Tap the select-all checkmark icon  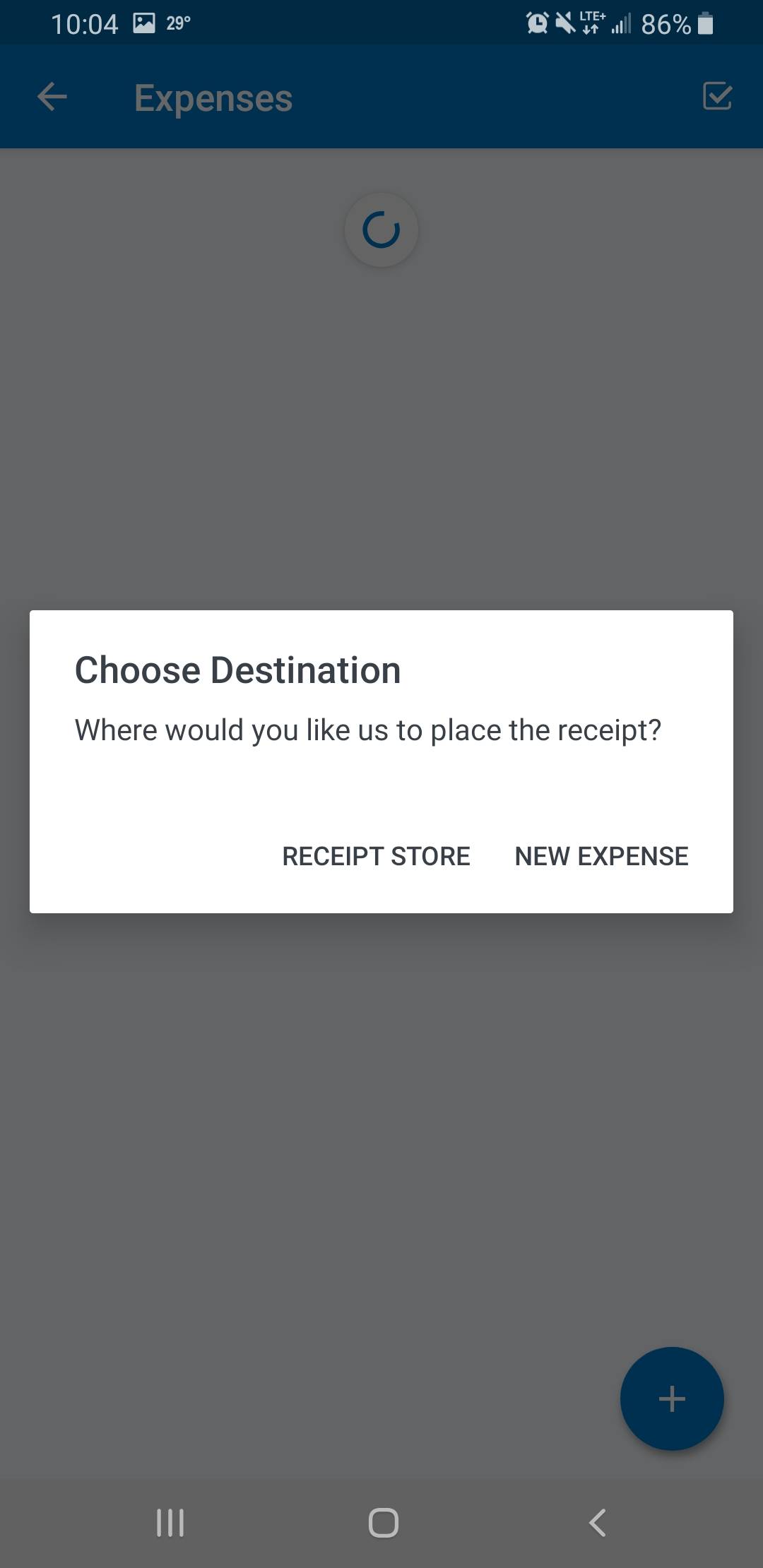(x=717, y=96)
